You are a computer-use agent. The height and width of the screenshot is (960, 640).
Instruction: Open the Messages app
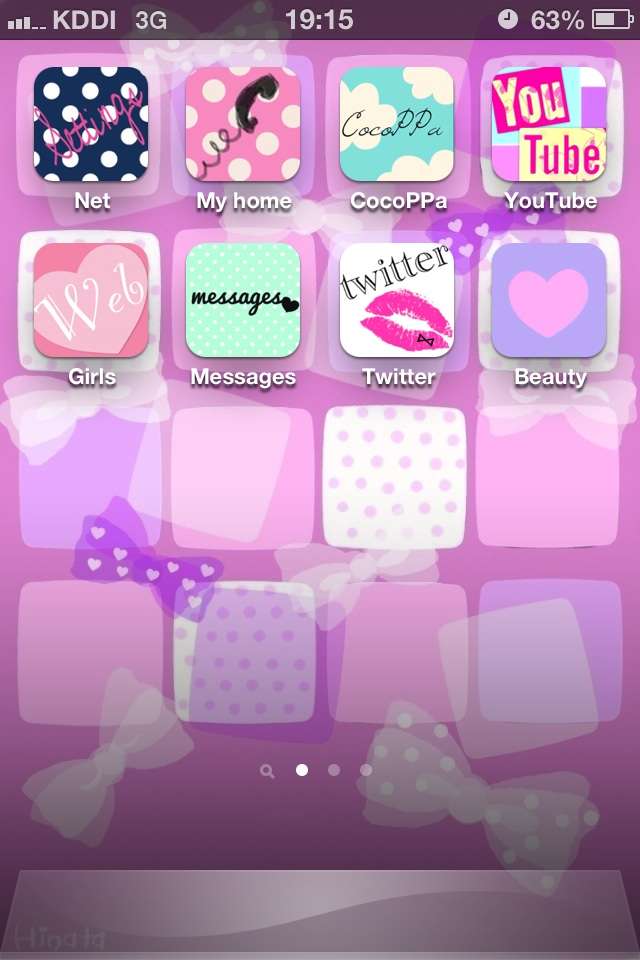(243, 300)
